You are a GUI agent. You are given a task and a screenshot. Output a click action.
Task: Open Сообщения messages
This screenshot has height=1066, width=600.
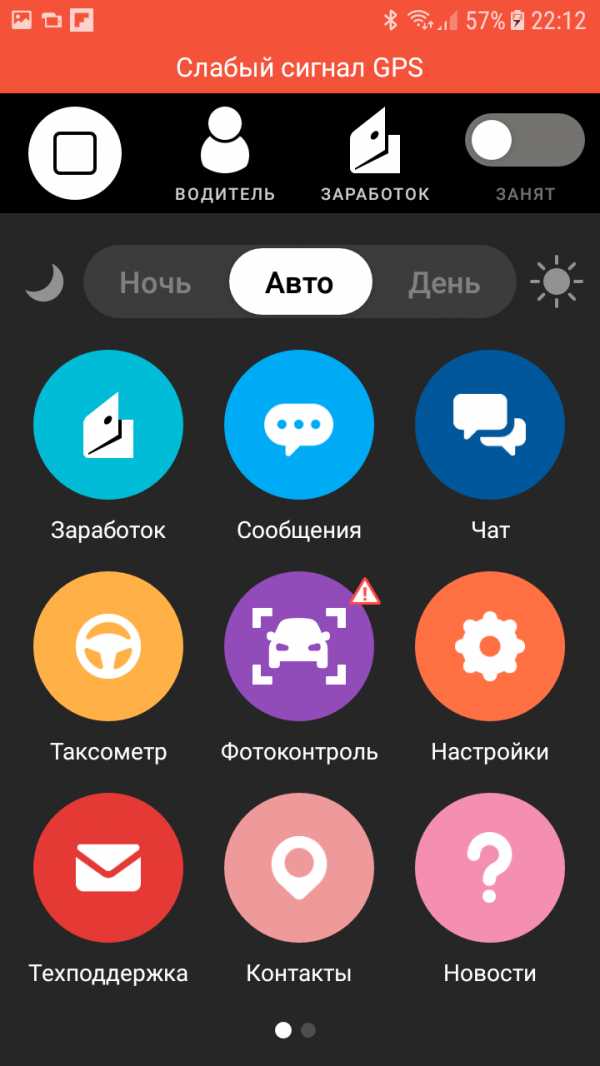coord(299,425)
